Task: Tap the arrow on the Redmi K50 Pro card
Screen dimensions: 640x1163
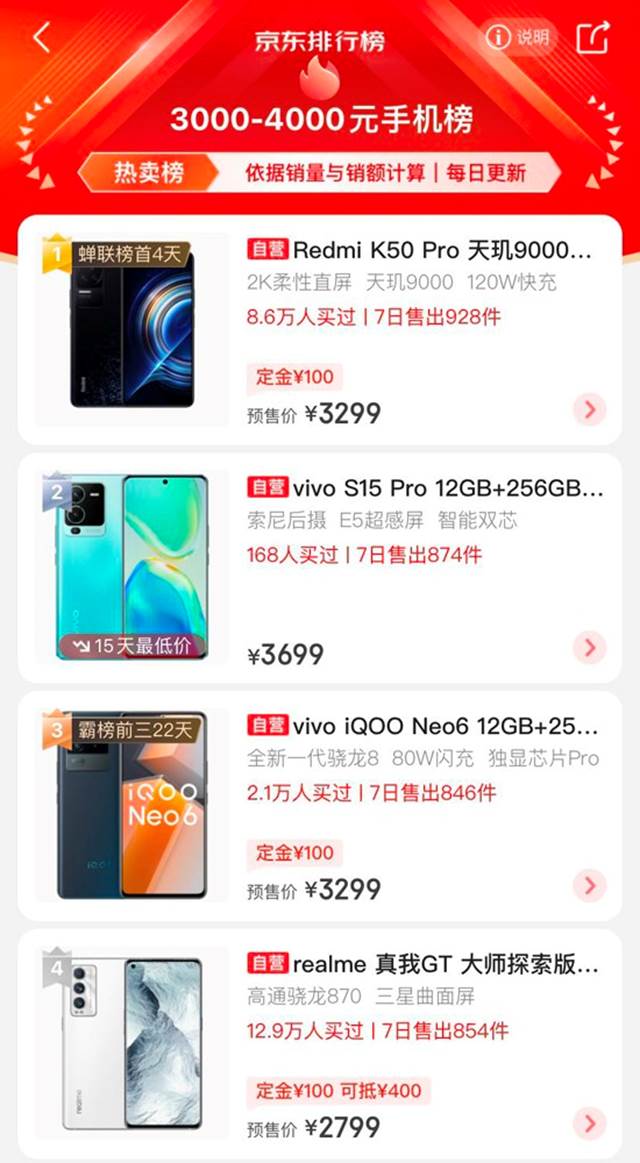Action: [x=590, y=409]
